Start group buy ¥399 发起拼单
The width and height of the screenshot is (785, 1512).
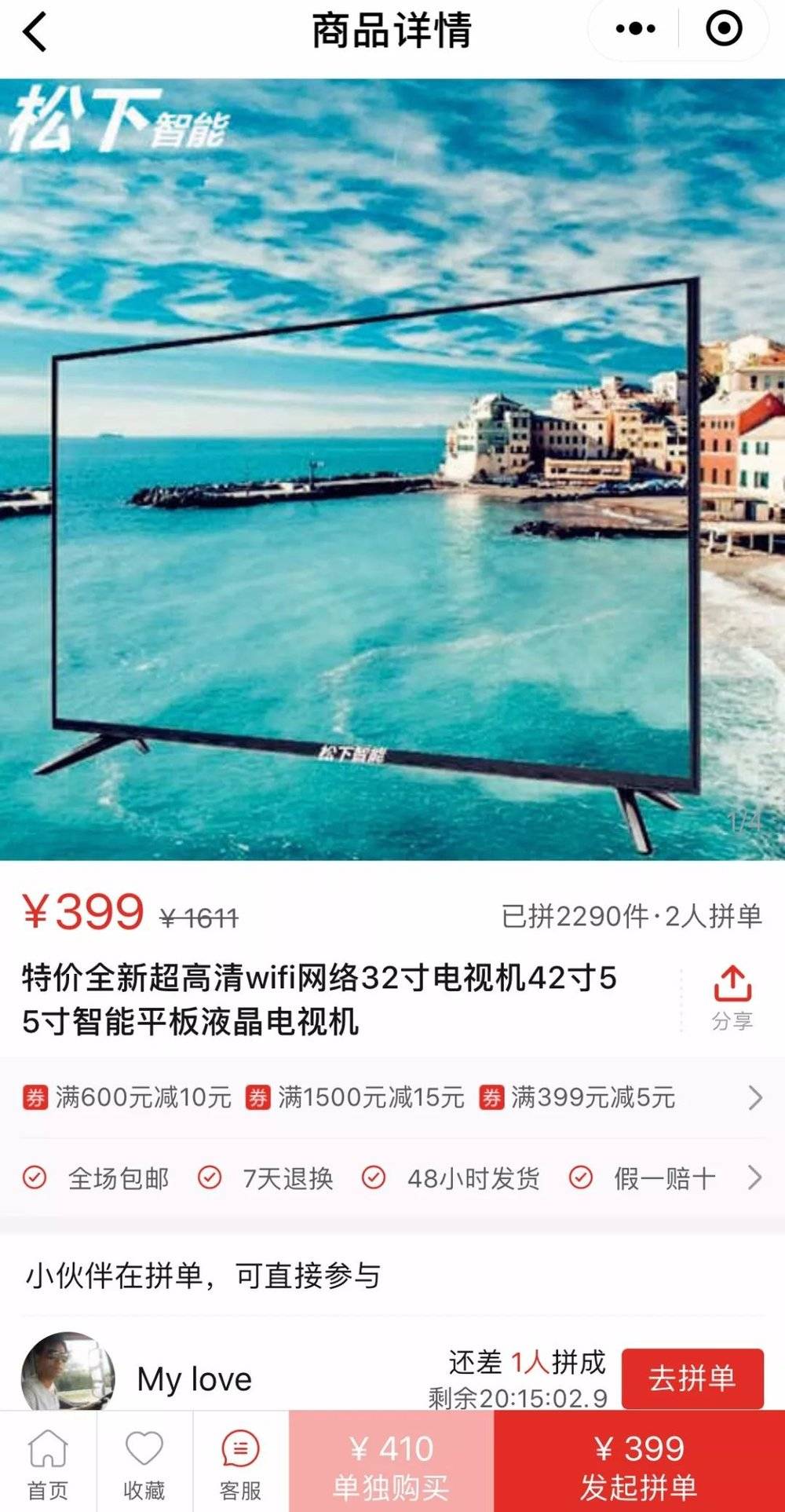tap(639, 1463)
